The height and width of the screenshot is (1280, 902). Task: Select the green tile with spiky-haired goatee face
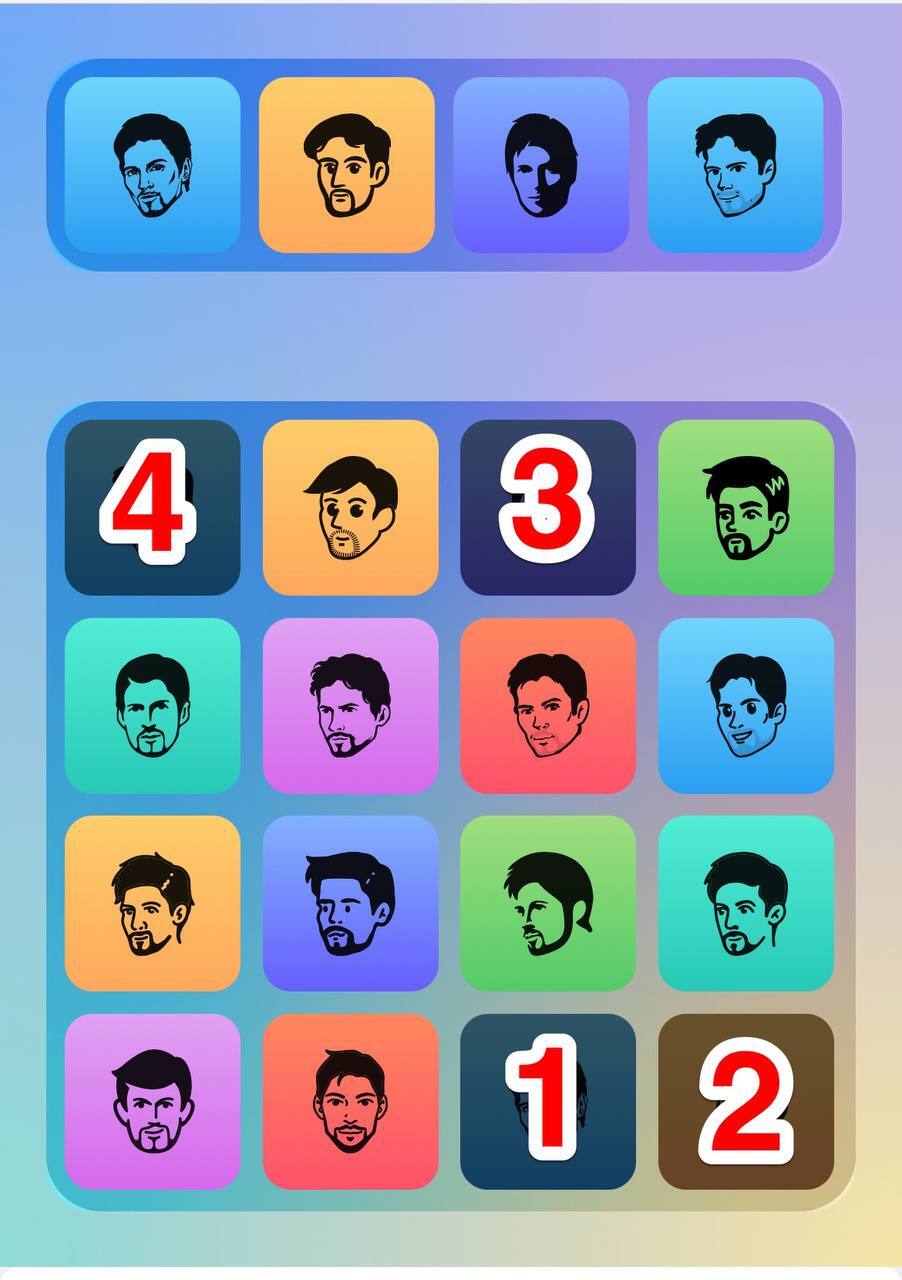pos(745,507)
